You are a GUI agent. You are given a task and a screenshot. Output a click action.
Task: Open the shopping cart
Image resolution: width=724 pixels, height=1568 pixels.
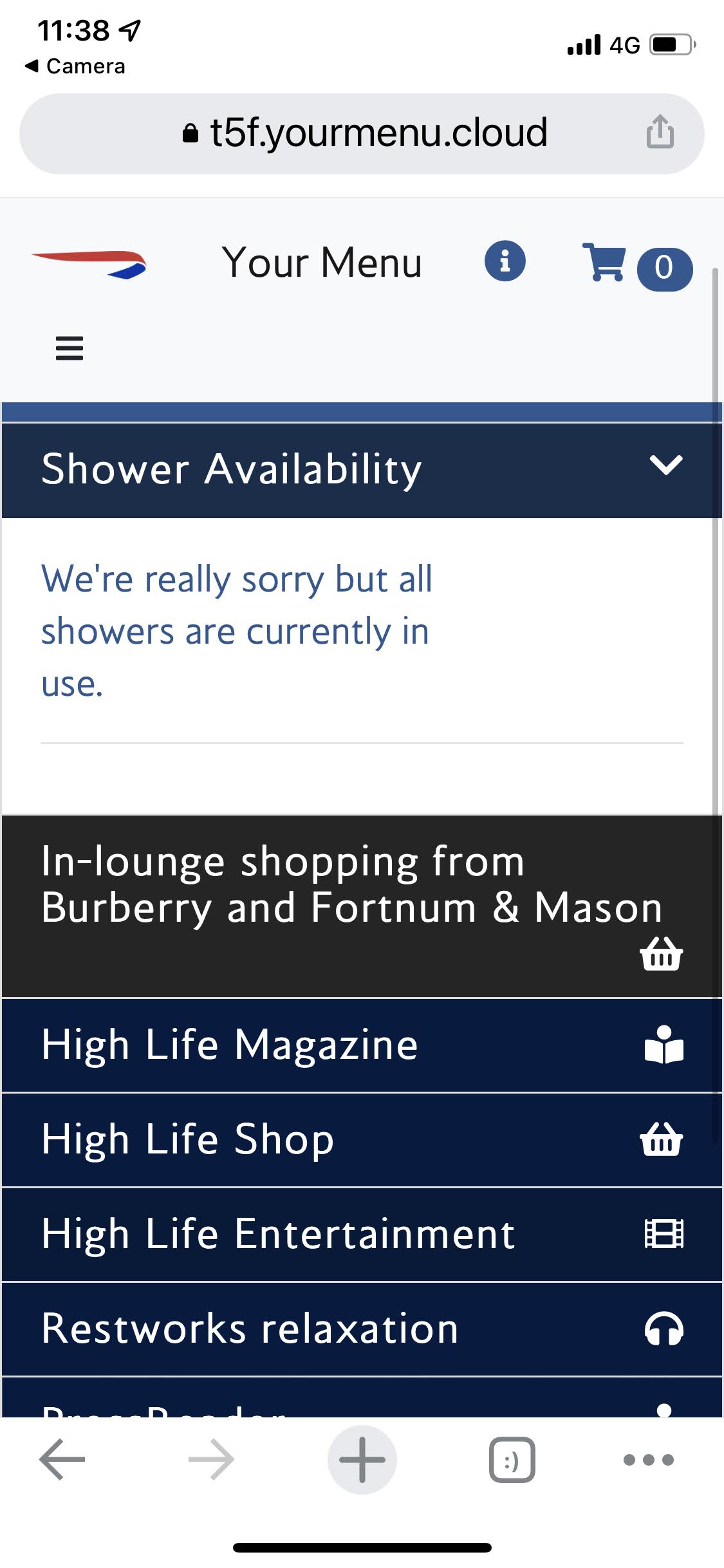click(637, 264)
